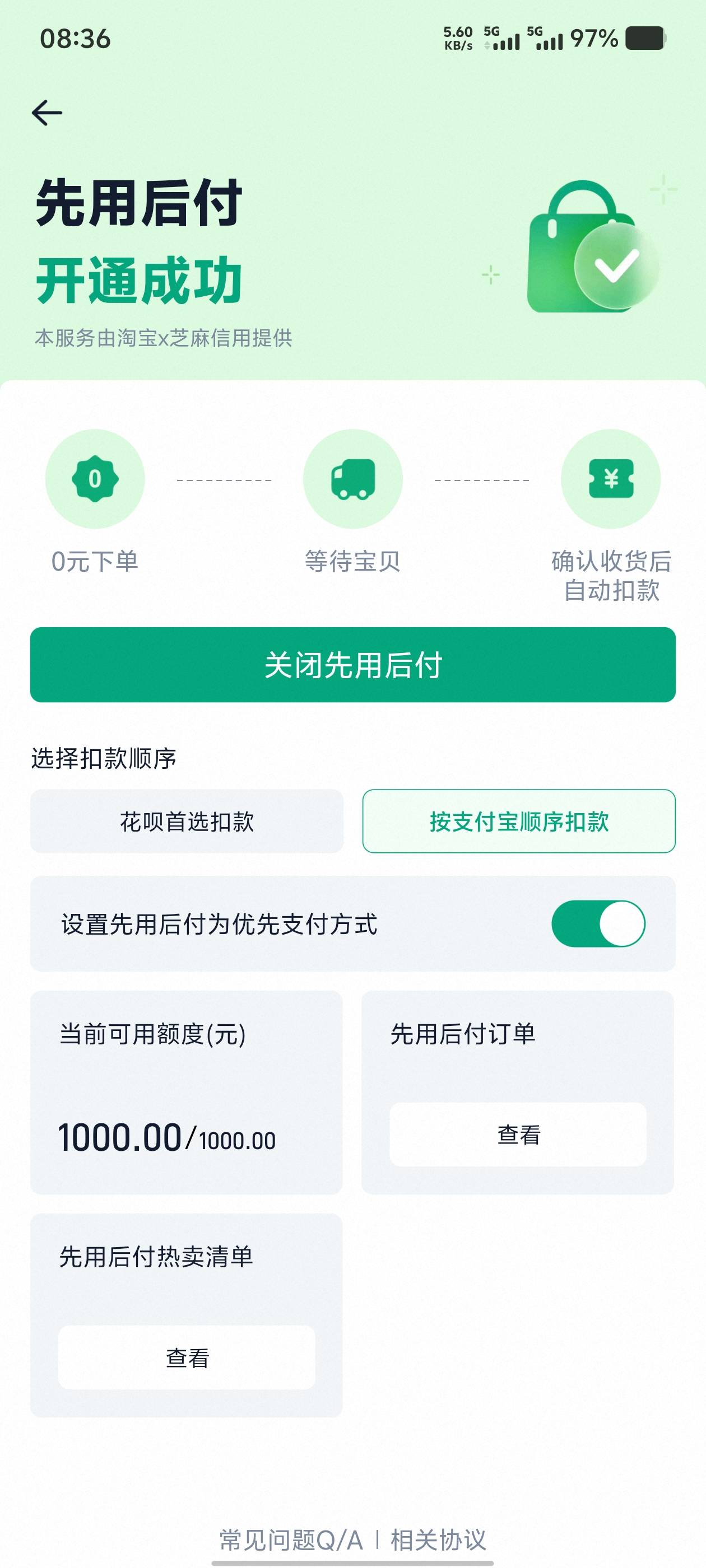Select 花呗首选扣款 deduction order

pos(187,821)
